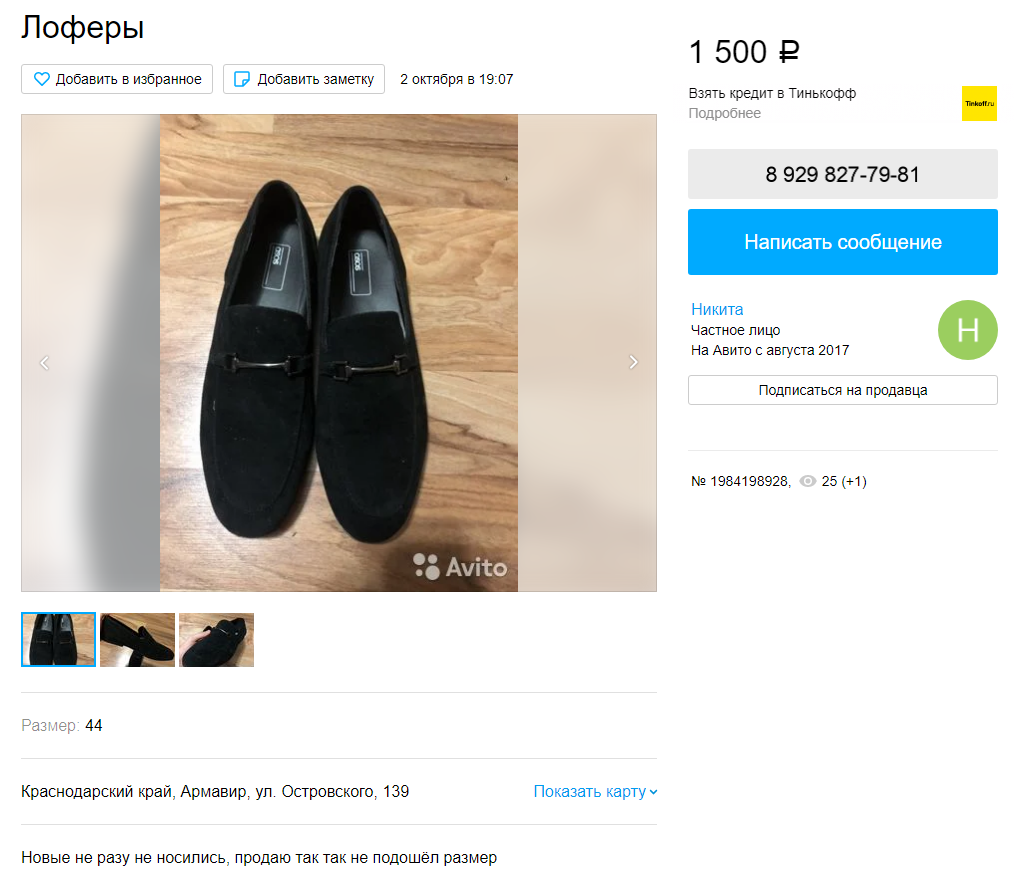This screenshot has height=884, width=1031.
Task: Select the second shoe thumbnail
Action: tap(137, 640)
